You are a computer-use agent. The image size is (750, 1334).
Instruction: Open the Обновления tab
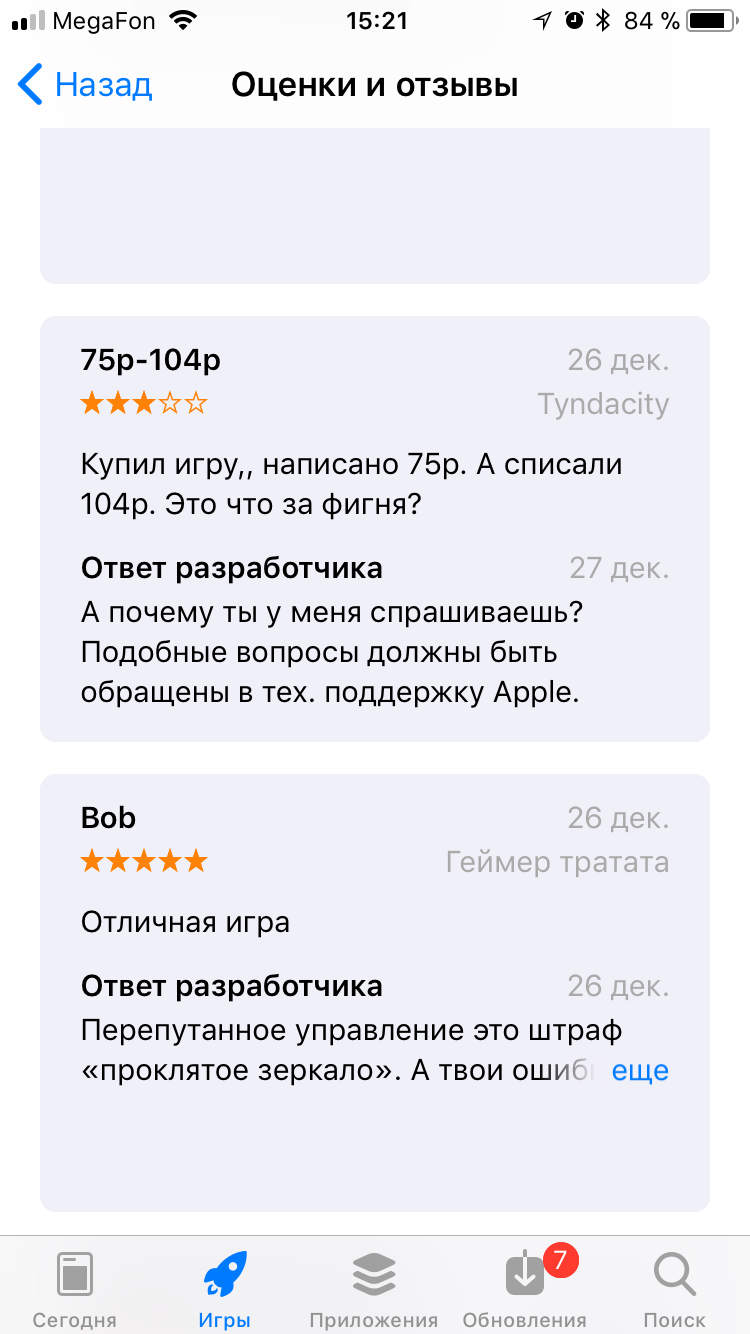click(x=524, y=1287)
